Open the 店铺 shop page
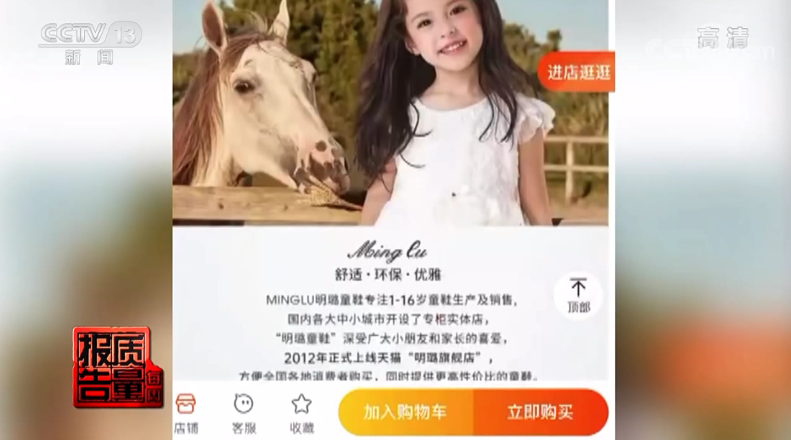Screen dimensions: 791x440 [x=186, y=411]
